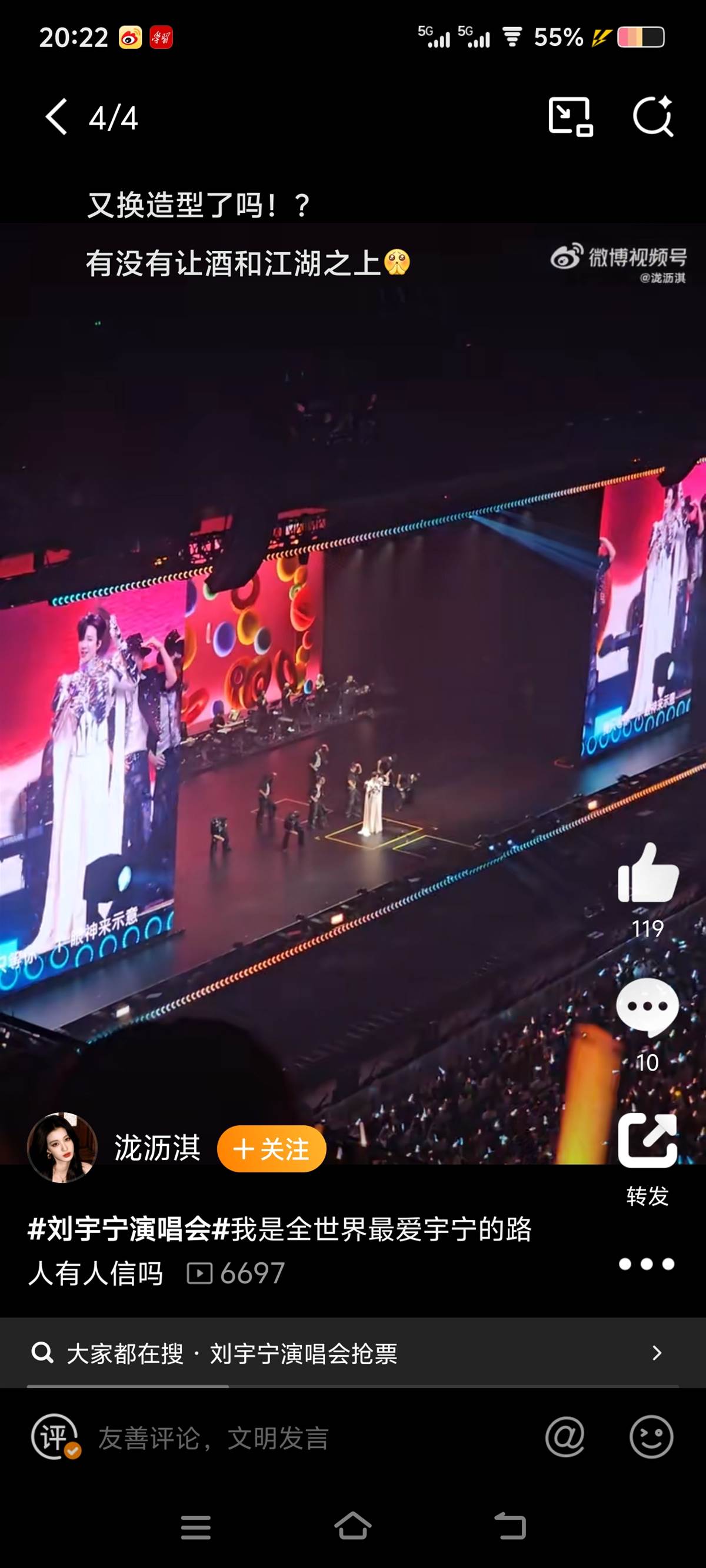Open the emoji picker smiley icon
This screenshot has height=1568, width=706.
coord(651,1437)
